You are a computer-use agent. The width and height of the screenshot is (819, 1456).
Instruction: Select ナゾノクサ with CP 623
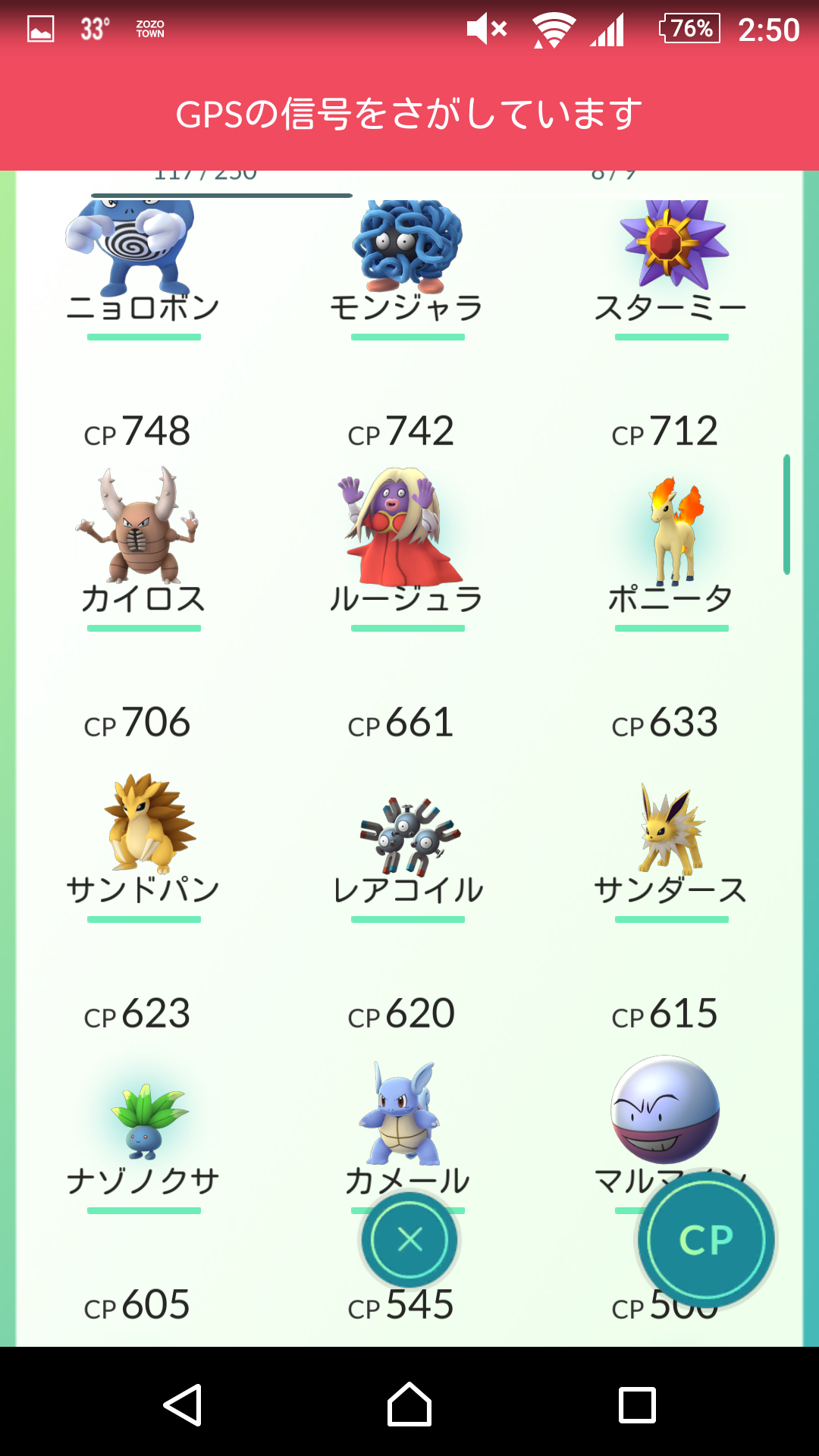click(x=143, y=1122)
